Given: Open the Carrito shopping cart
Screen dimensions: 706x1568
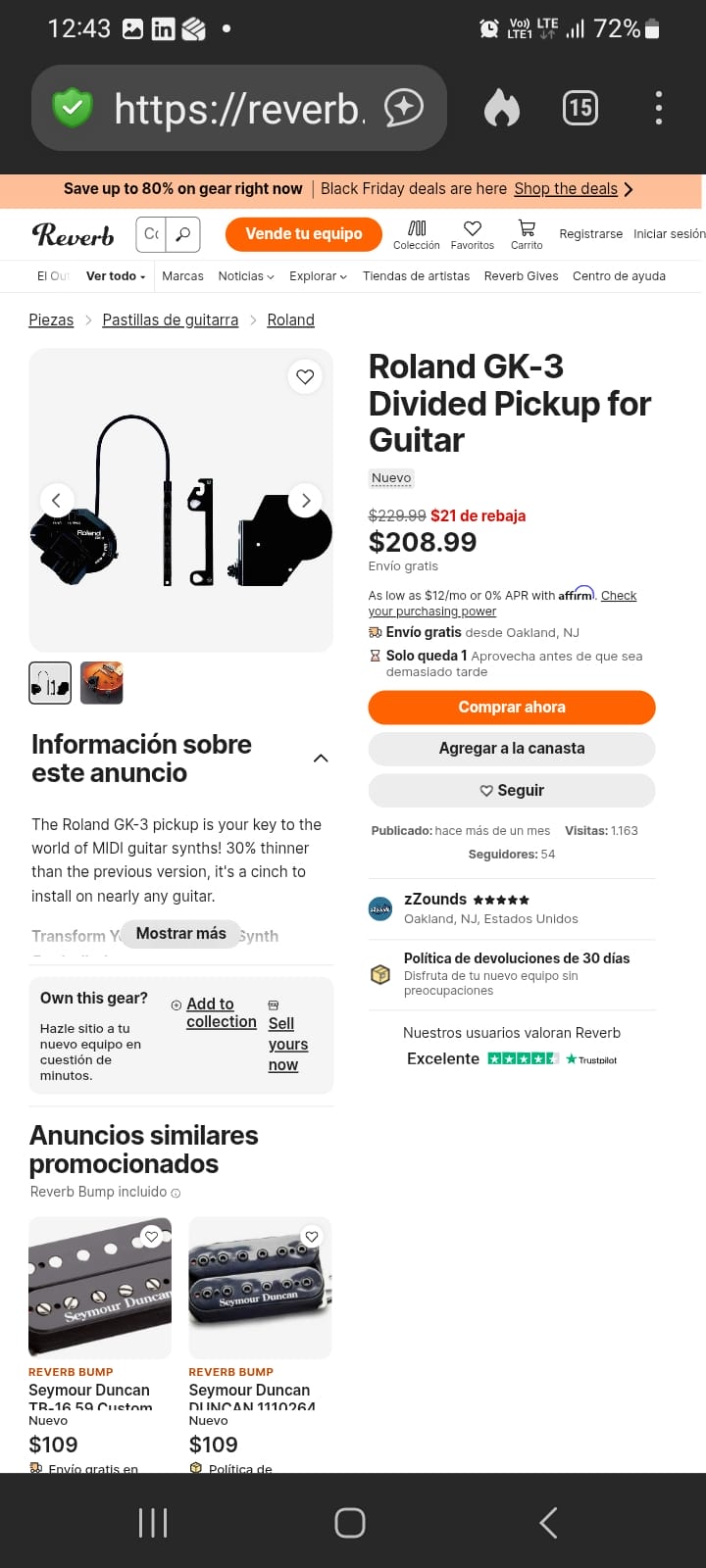Looking at the screenshot, I should tap(527, 234).
